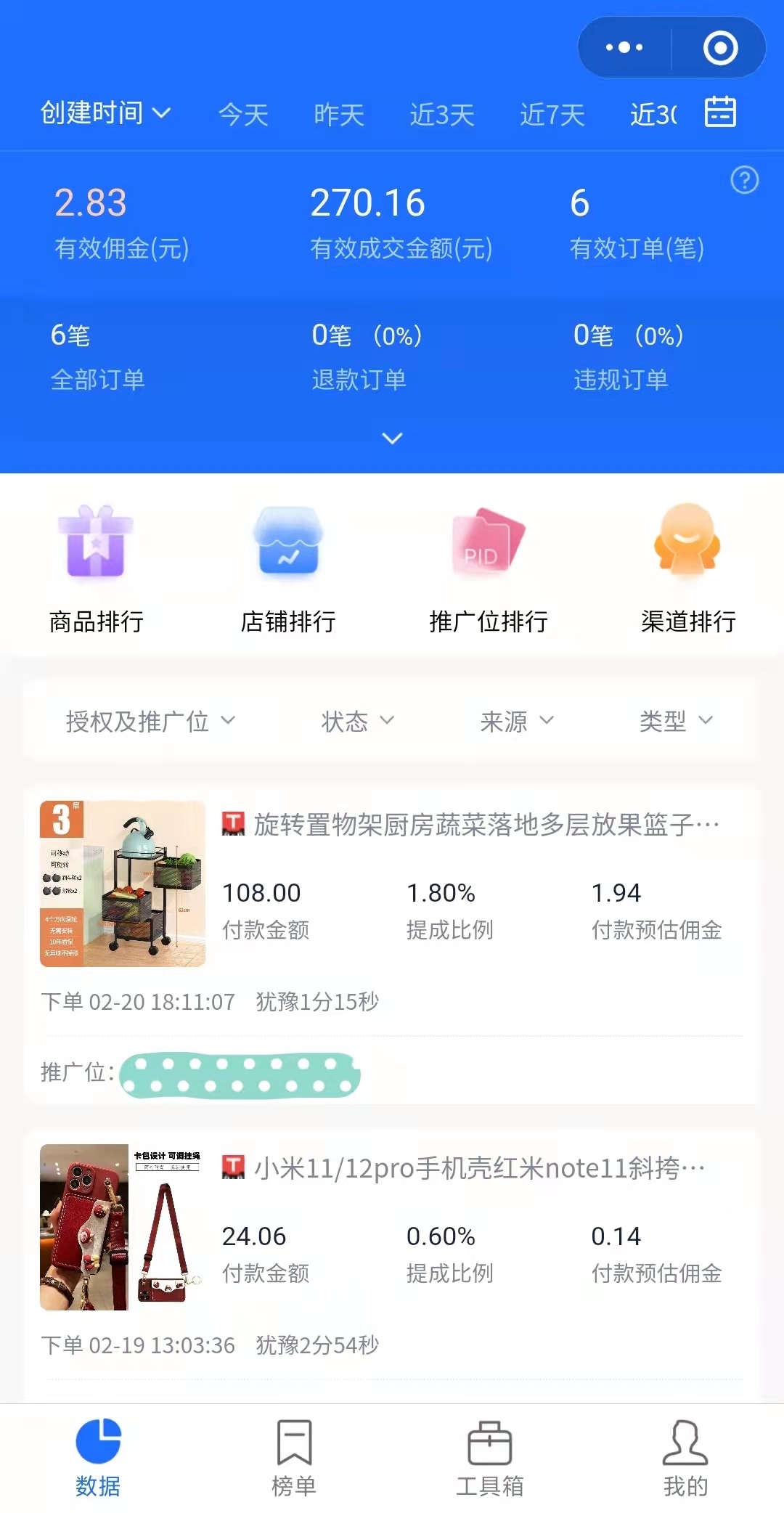This screenshot has height=1513, width=784.
Task: Select the 今天 date filter
Action: click(x=243, y=115)
